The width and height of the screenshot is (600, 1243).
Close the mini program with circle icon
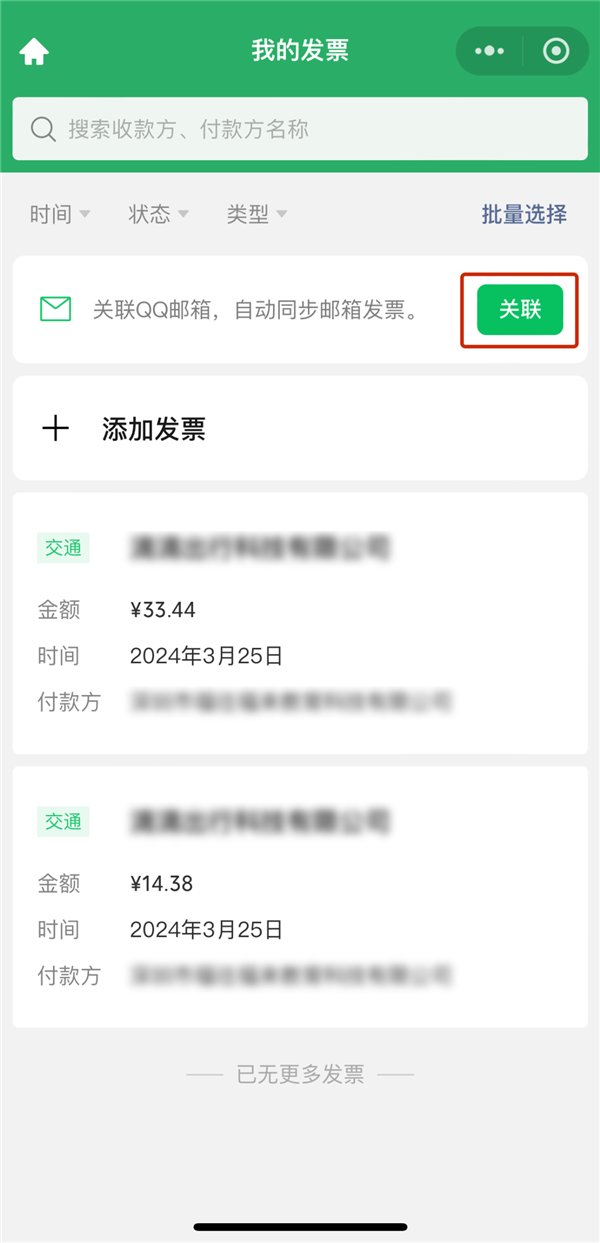[556, 51]
